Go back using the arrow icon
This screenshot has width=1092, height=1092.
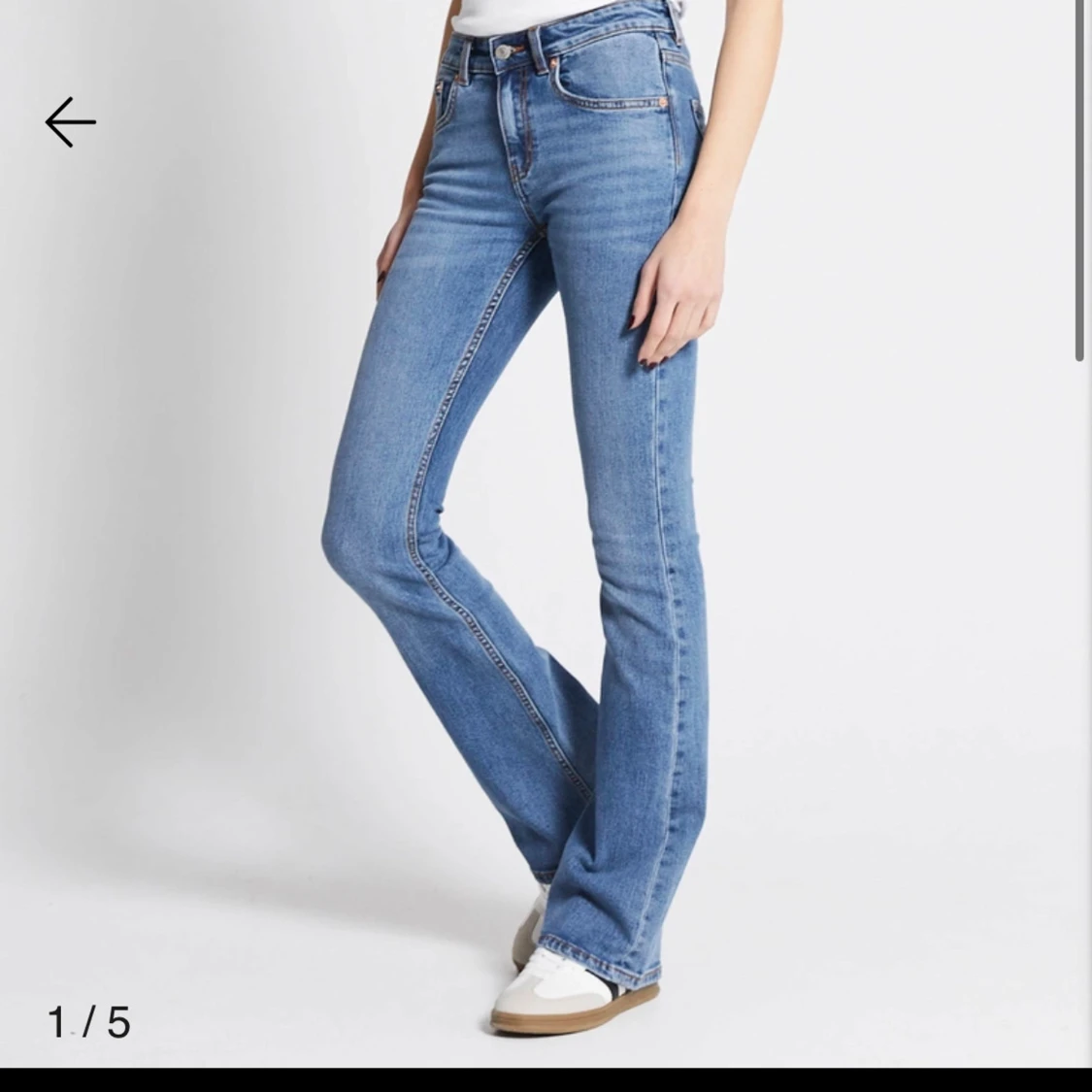point(71,122)
